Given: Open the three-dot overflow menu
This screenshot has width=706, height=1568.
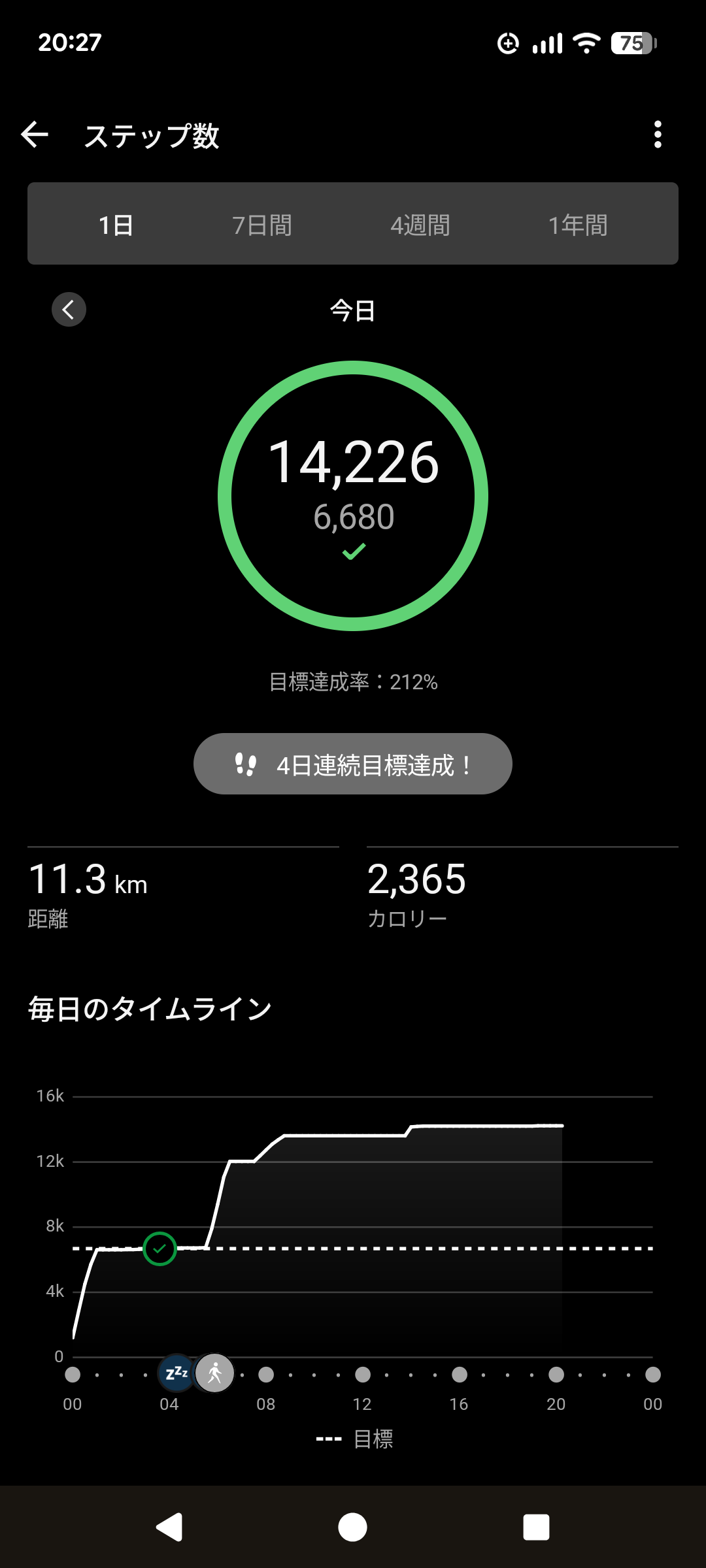Looking at the screenshot, I should pos(658,135).
